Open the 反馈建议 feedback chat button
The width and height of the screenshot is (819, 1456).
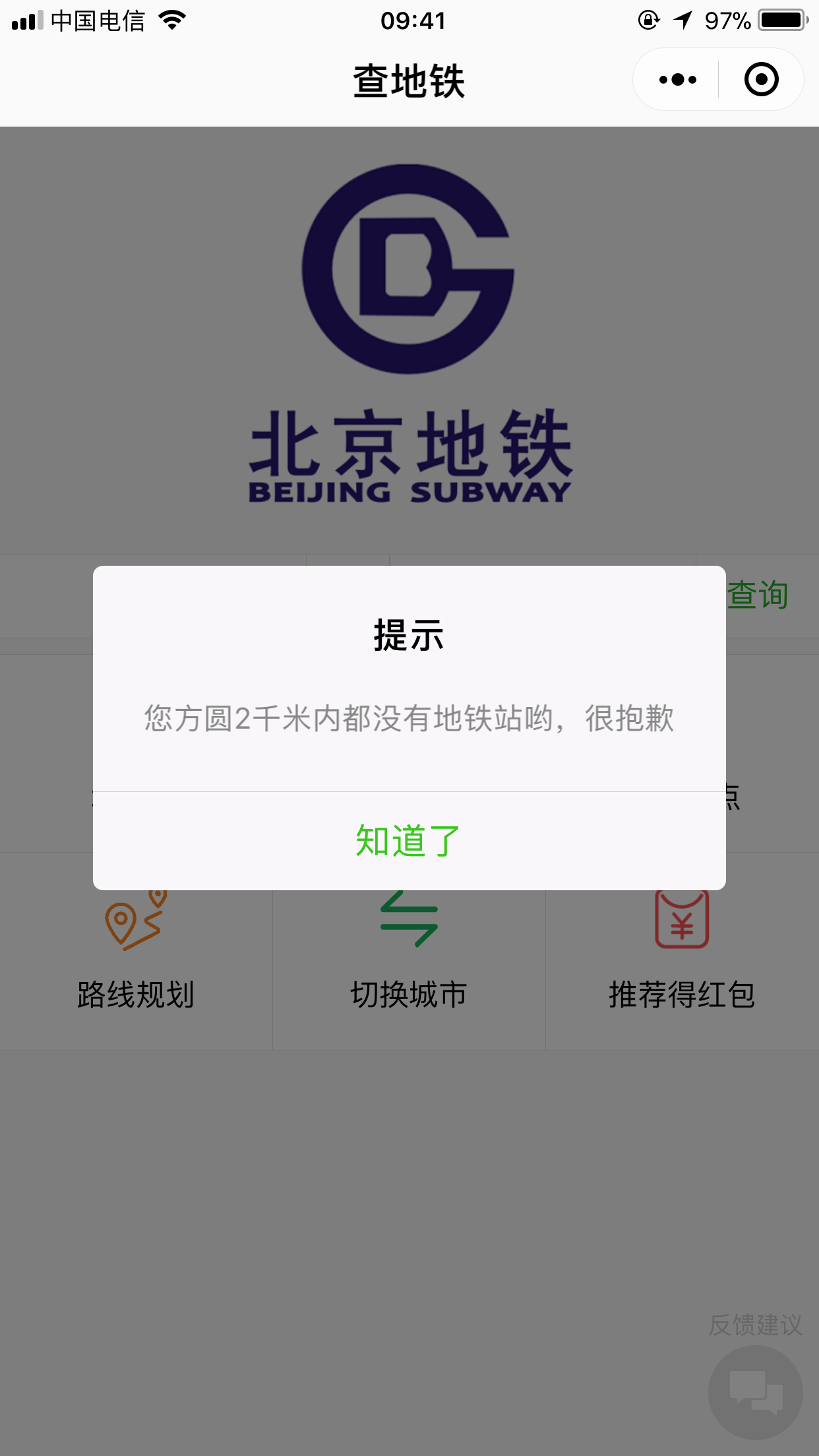tap(756, 1392)
